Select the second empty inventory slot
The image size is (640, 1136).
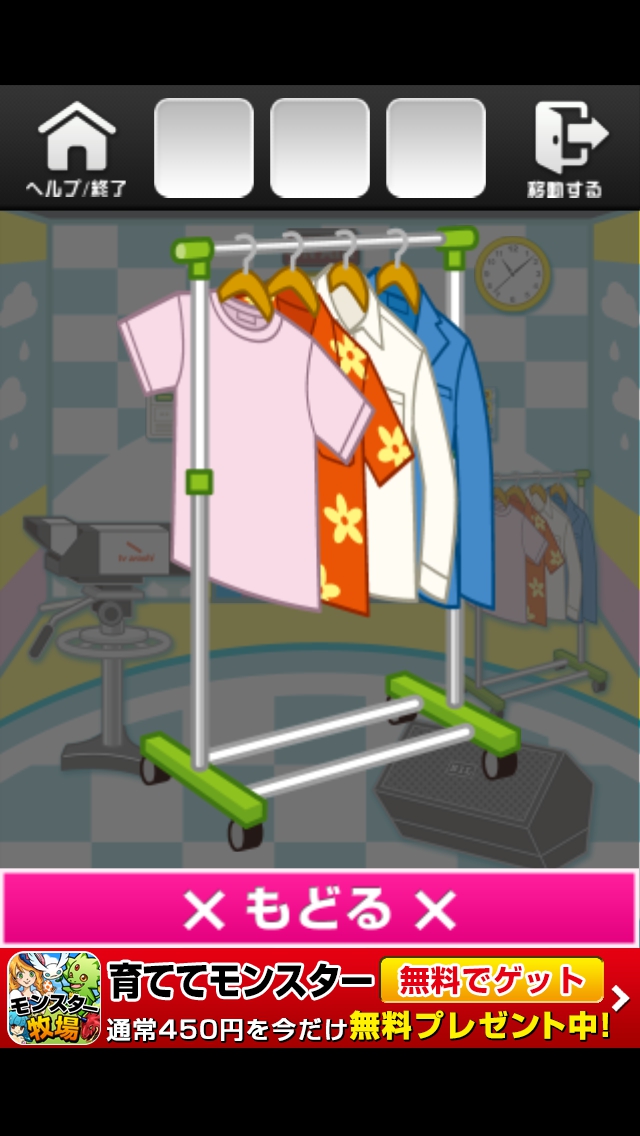coord(320,148)
